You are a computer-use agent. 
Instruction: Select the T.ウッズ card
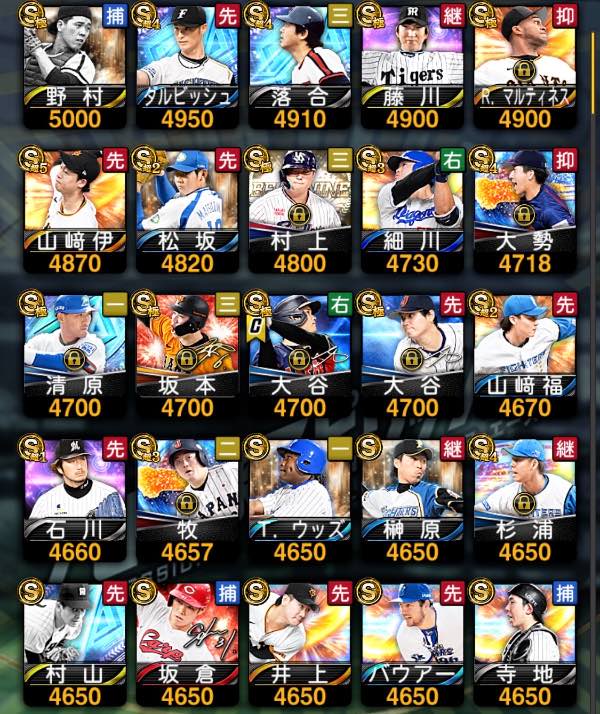coord(300,500)
